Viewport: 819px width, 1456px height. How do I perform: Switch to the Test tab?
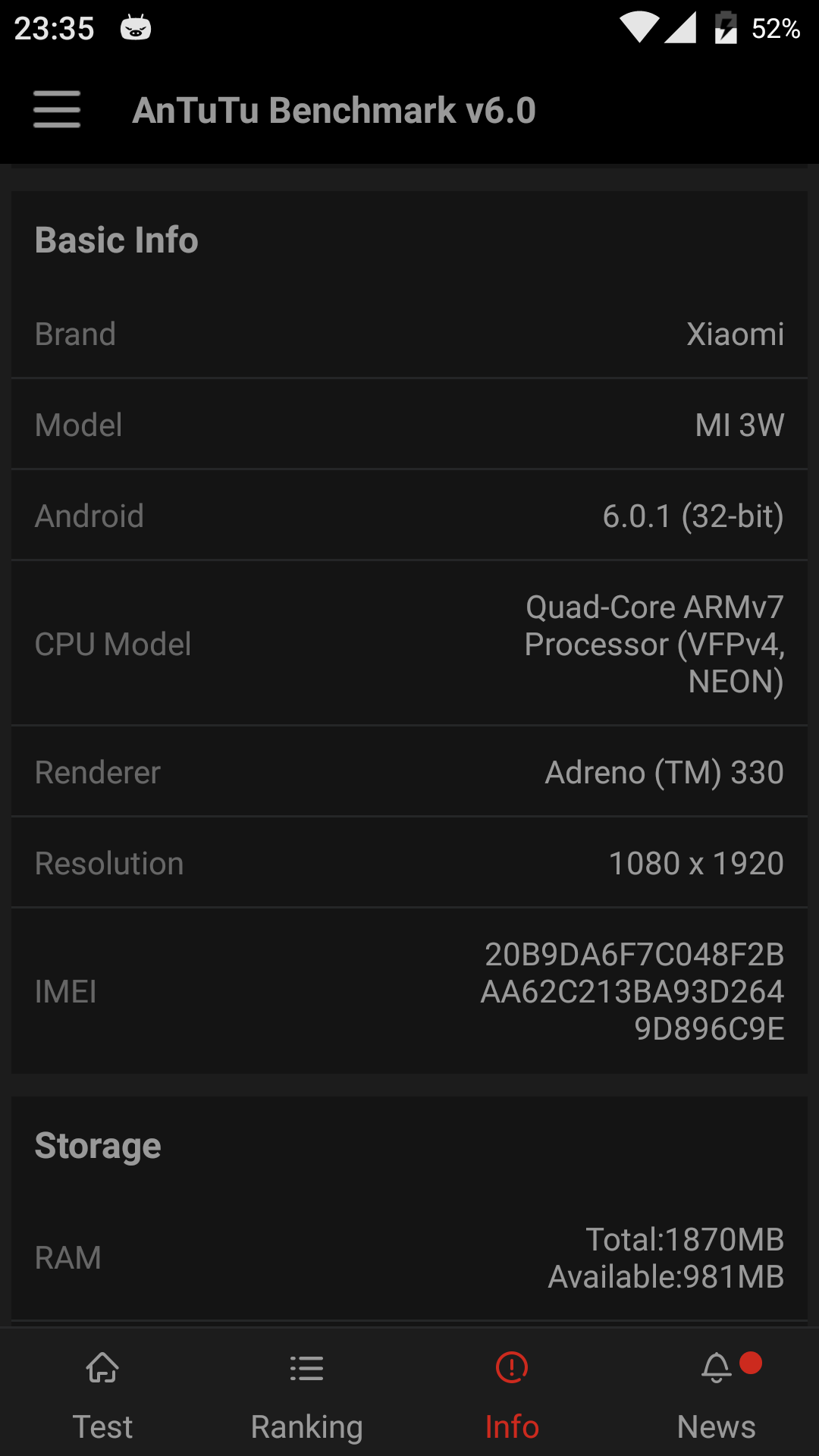pyautogui.click(x=102, y=1395)
